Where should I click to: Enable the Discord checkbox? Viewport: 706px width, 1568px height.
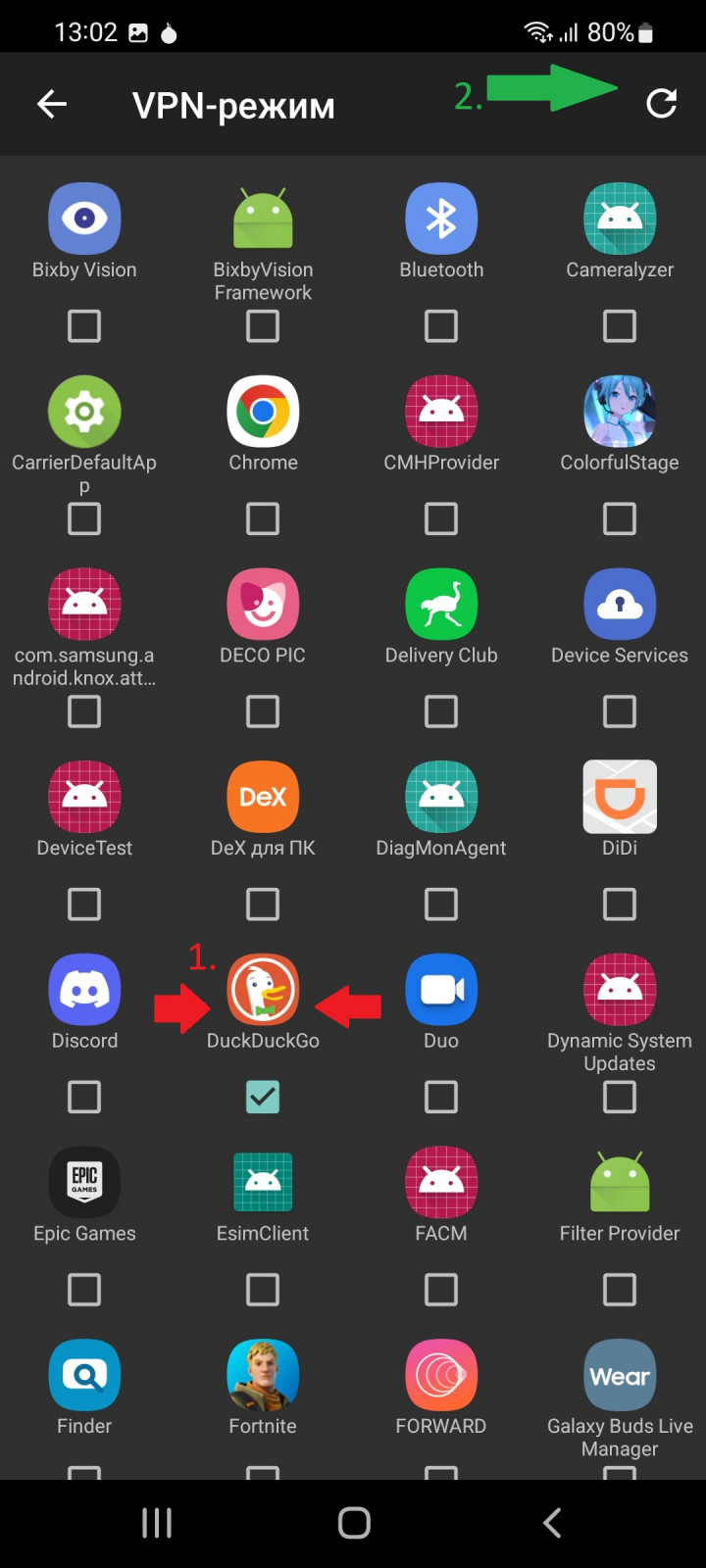click(x=84, y=1097)
